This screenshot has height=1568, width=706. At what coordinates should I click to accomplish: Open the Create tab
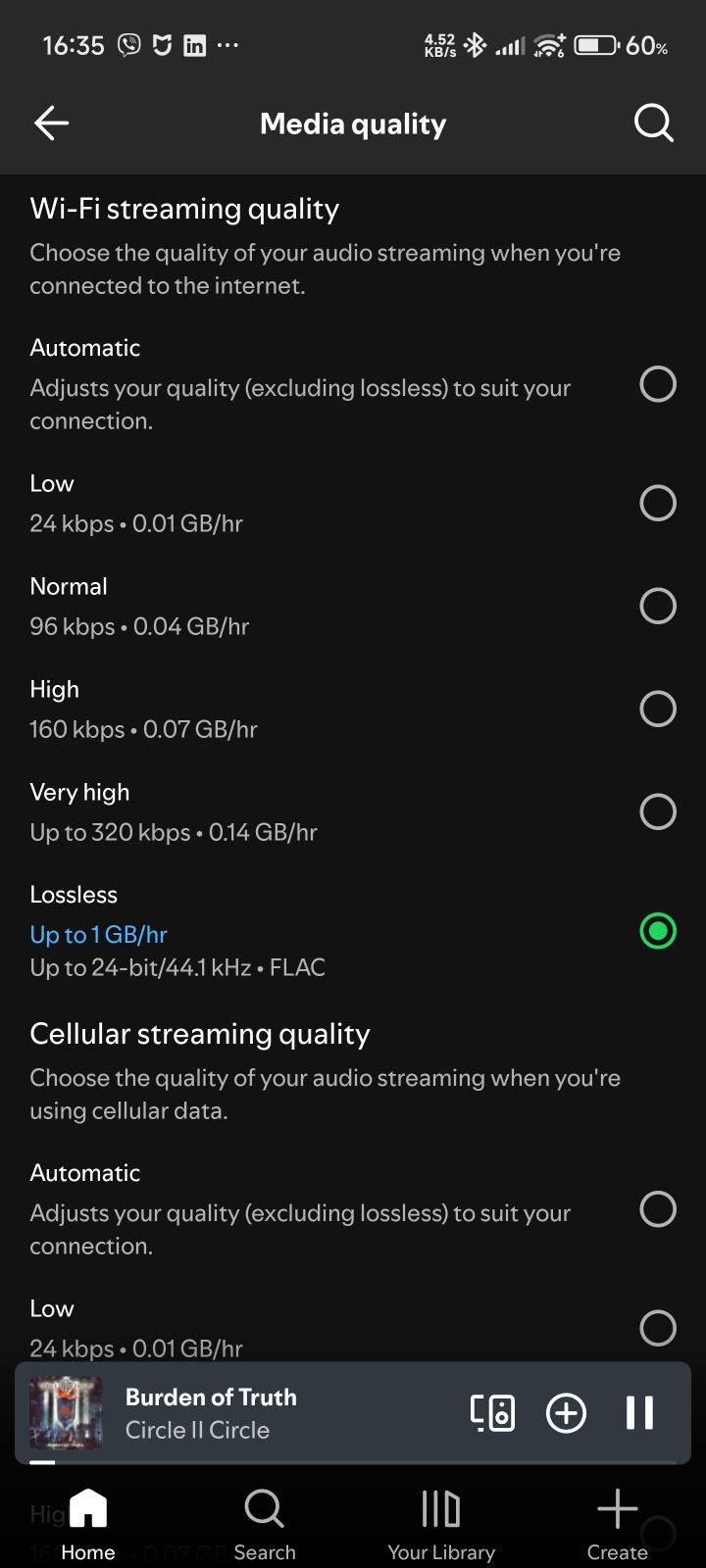click(618, 1523)
